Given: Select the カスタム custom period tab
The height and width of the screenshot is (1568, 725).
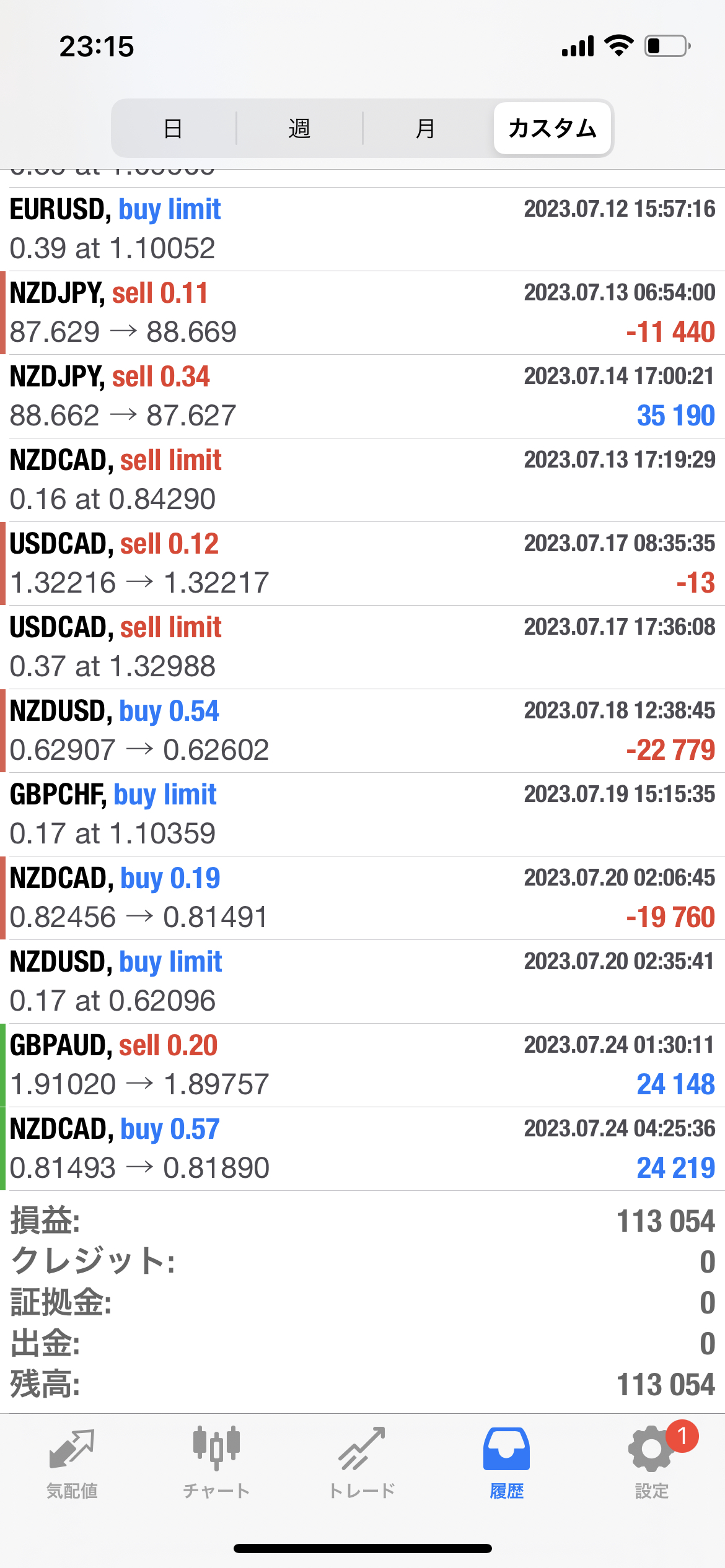Looking at the screenshot, I should (x=552, y=128).
